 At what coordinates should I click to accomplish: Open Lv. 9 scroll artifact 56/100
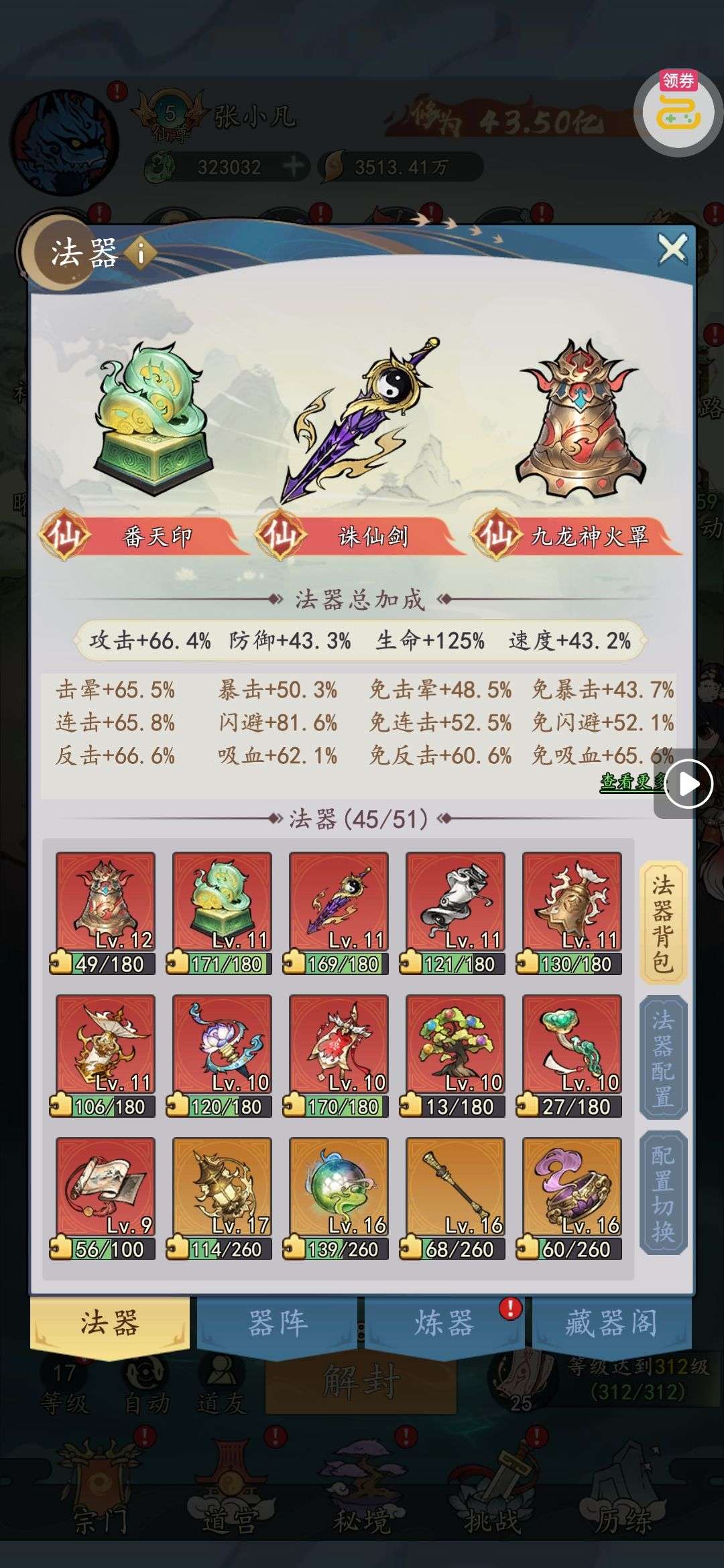[105, 1188]
